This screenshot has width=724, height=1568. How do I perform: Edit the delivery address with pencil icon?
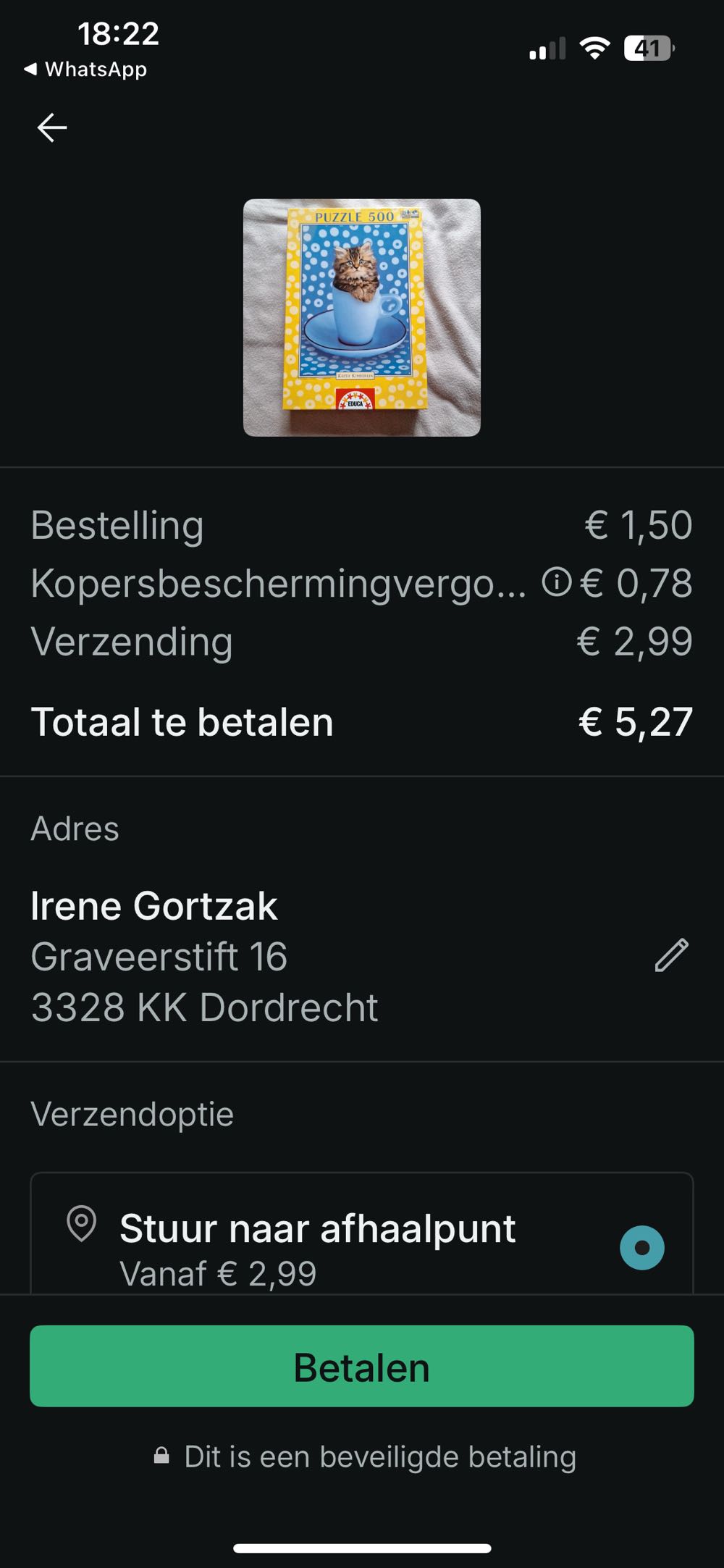coord(671,955)
